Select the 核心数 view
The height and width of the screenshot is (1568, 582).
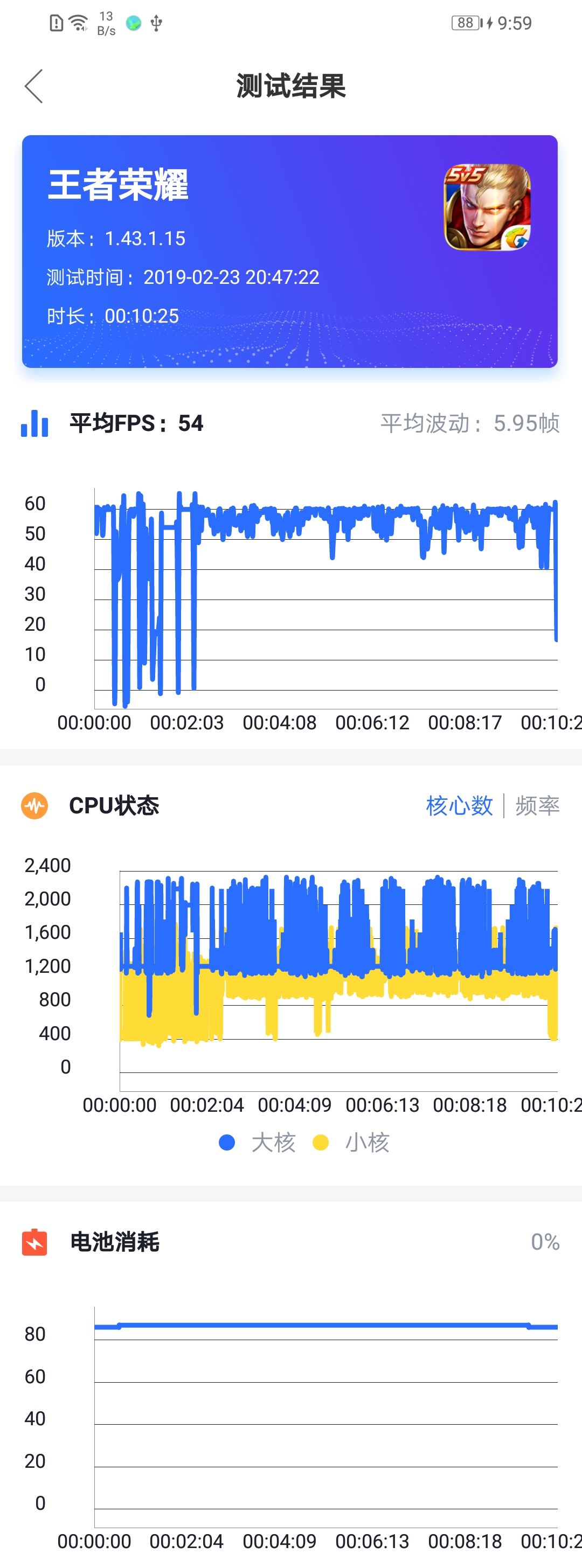pyautogui.click(x=459, y=806)
